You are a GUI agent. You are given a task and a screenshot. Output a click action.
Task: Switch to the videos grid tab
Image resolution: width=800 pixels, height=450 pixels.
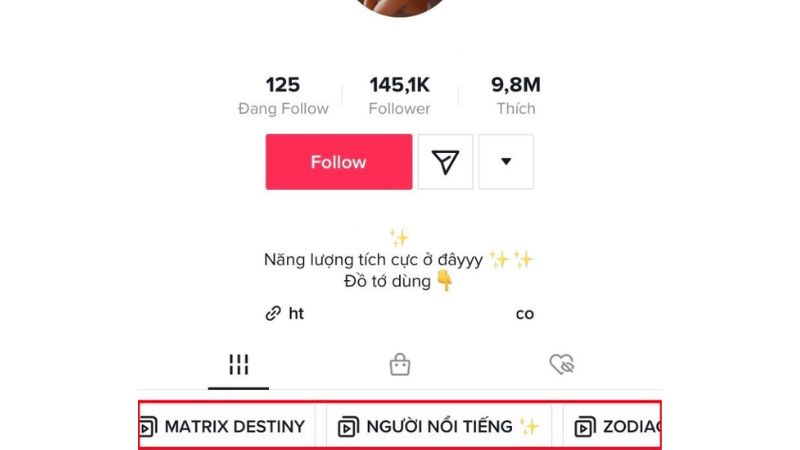tap(238, 365)
